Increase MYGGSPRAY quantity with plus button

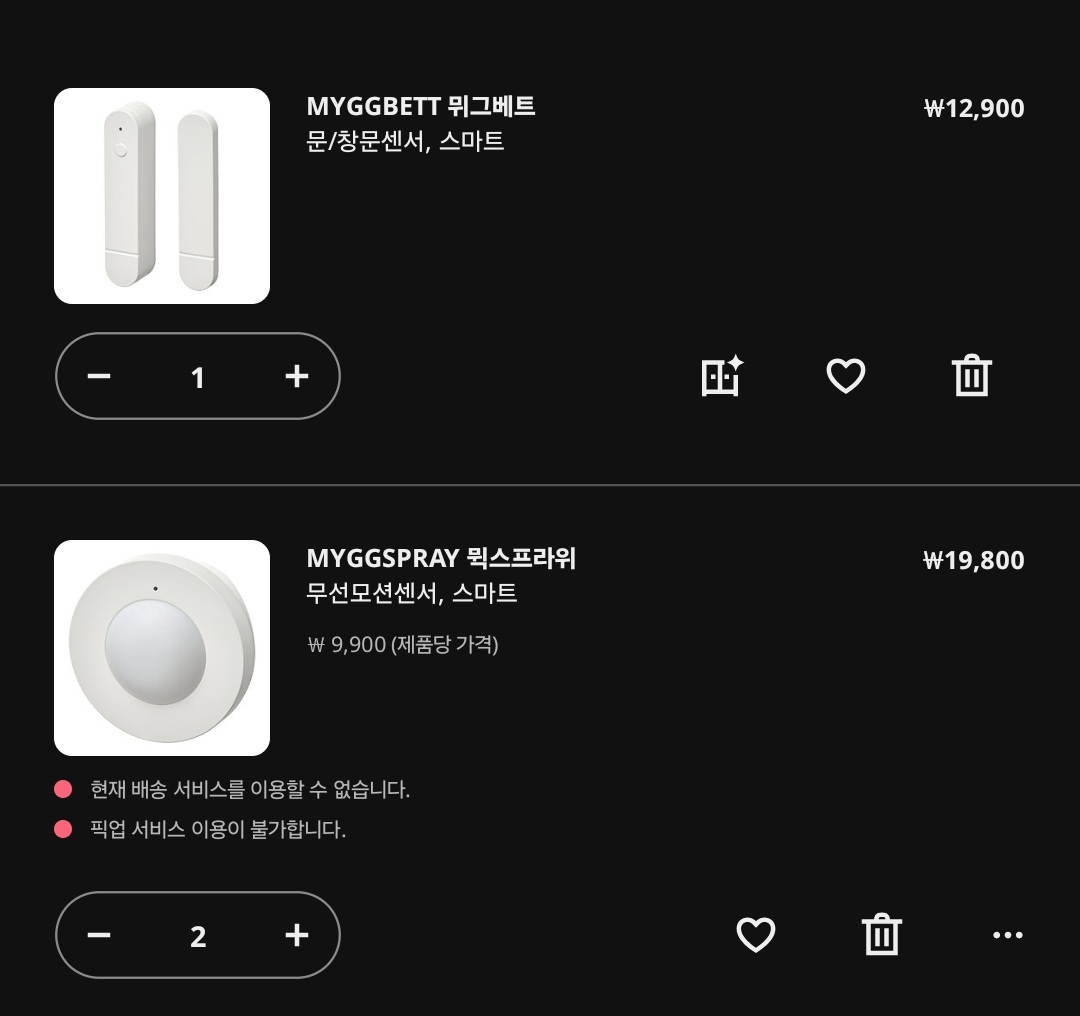296,935
